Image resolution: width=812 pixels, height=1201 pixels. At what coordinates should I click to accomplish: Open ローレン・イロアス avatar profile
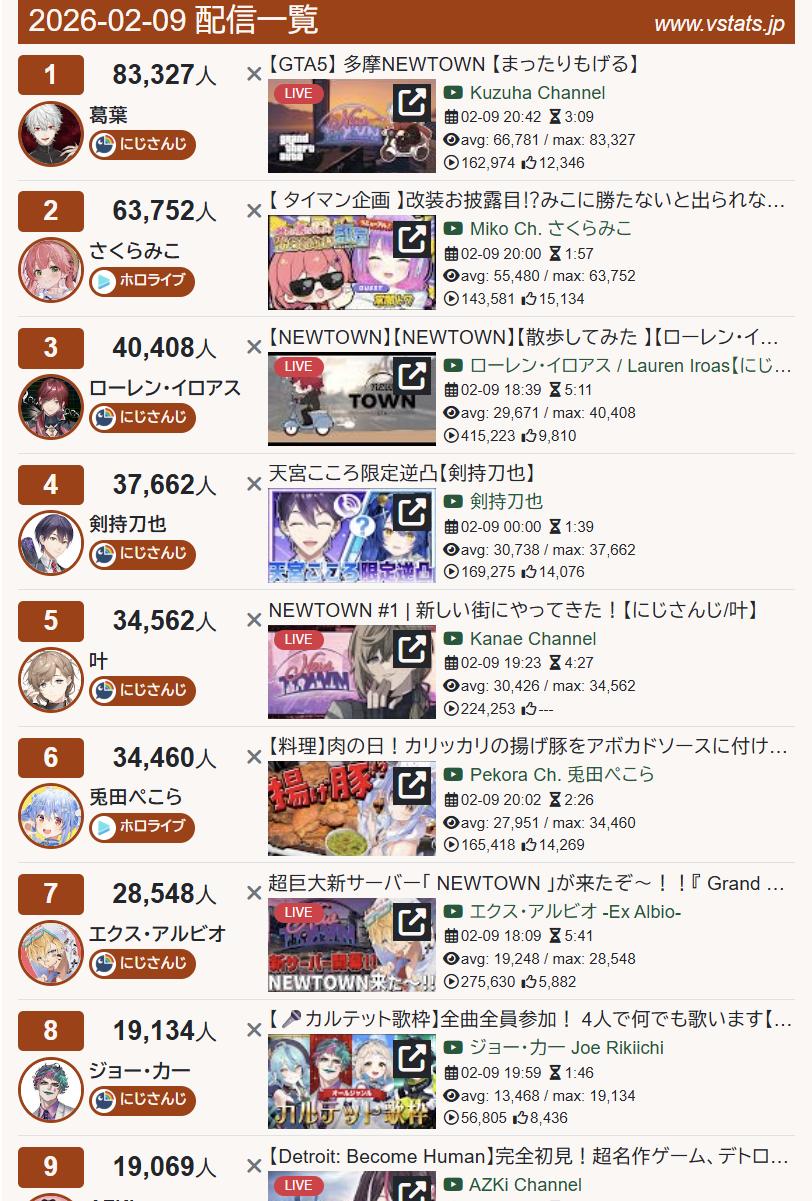[x=51, y=407]
